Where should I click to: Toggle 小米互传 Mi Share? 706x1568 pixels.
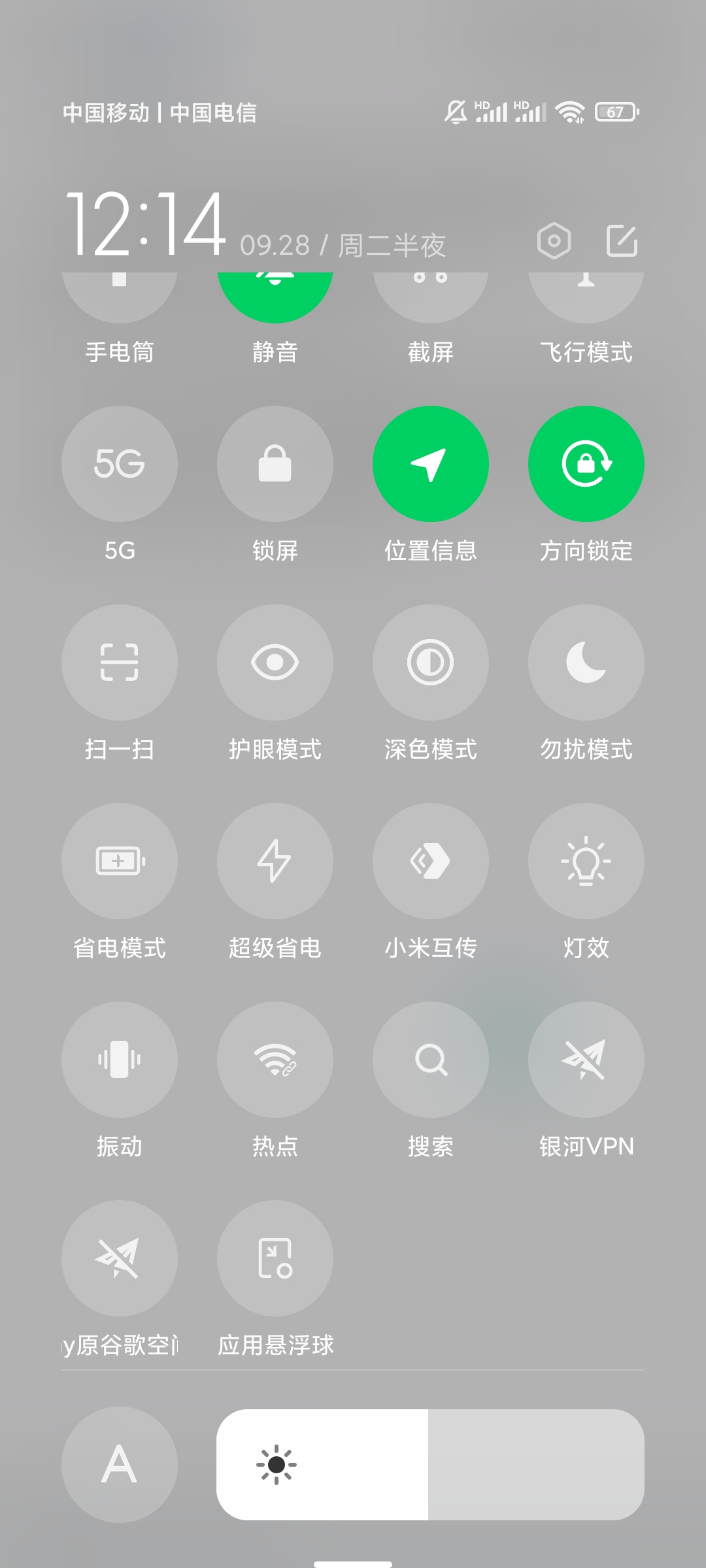click(x=431, y=861)
